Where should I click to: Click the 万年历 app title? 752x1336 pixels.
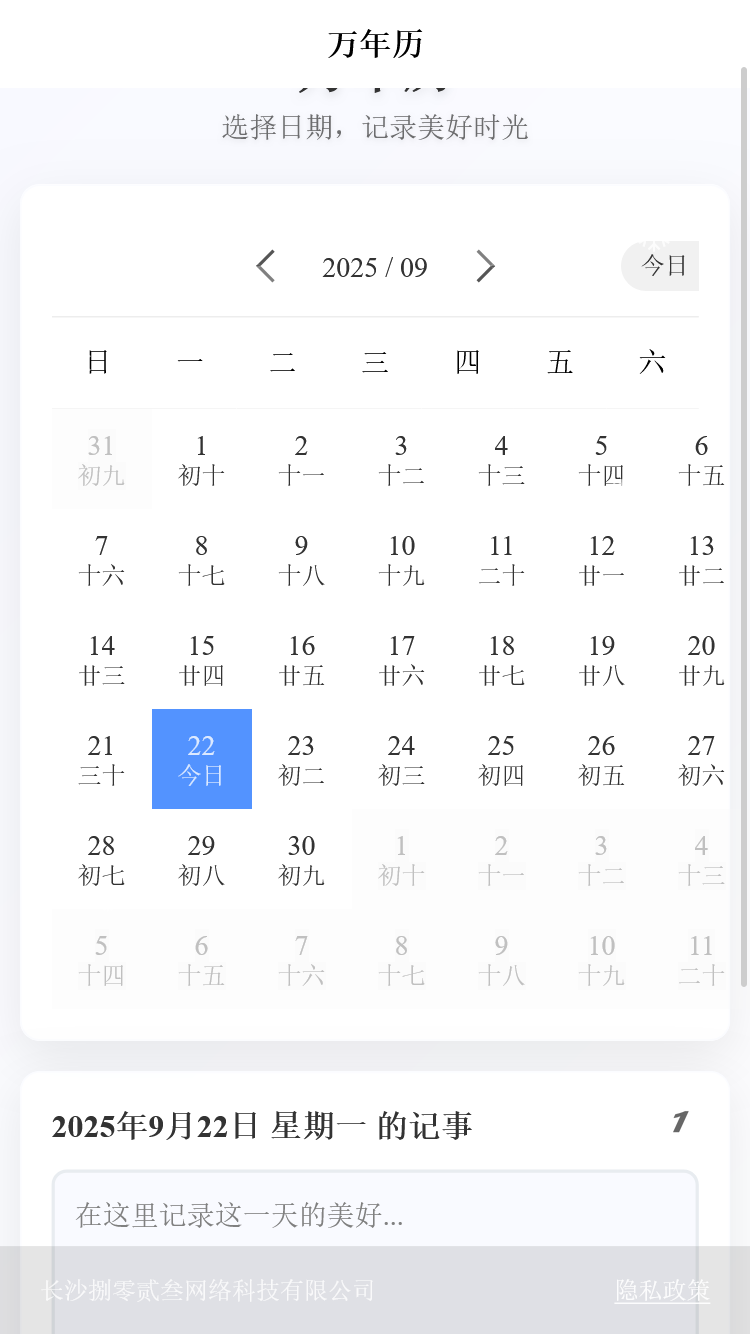pyautogui.click(x=375, y=43)
